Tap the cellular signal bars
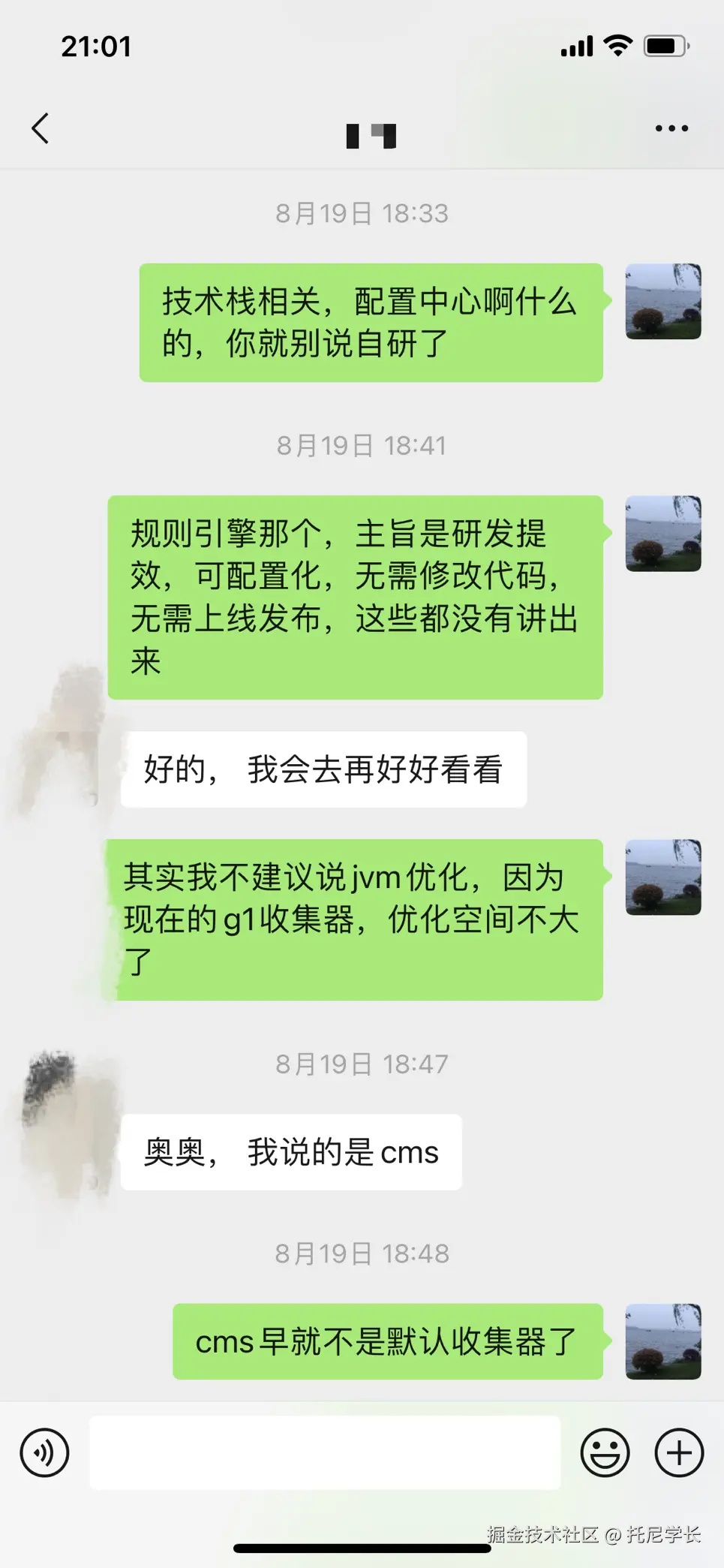 pos(575,45)
